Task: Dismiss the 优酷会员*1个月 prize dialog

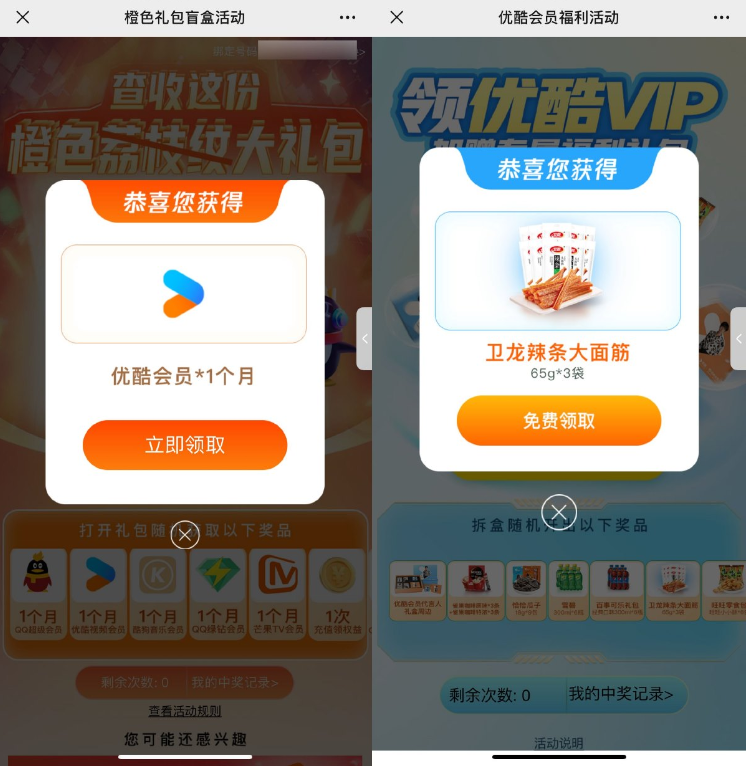Action: (x=185, y=535)
